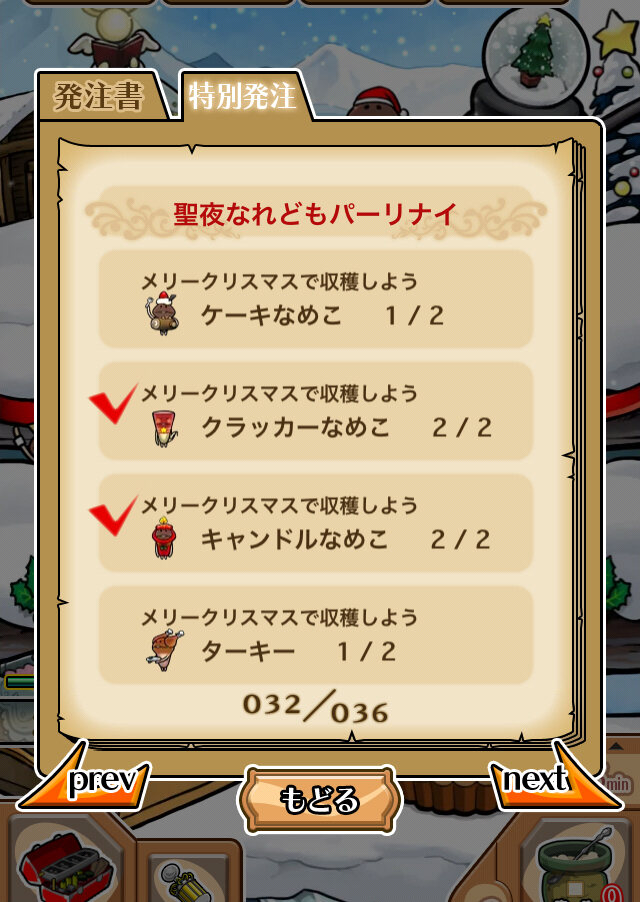This screenshot has width=640, height=902.
Task: Switch to the 発注書 tab
Action: 101,96
